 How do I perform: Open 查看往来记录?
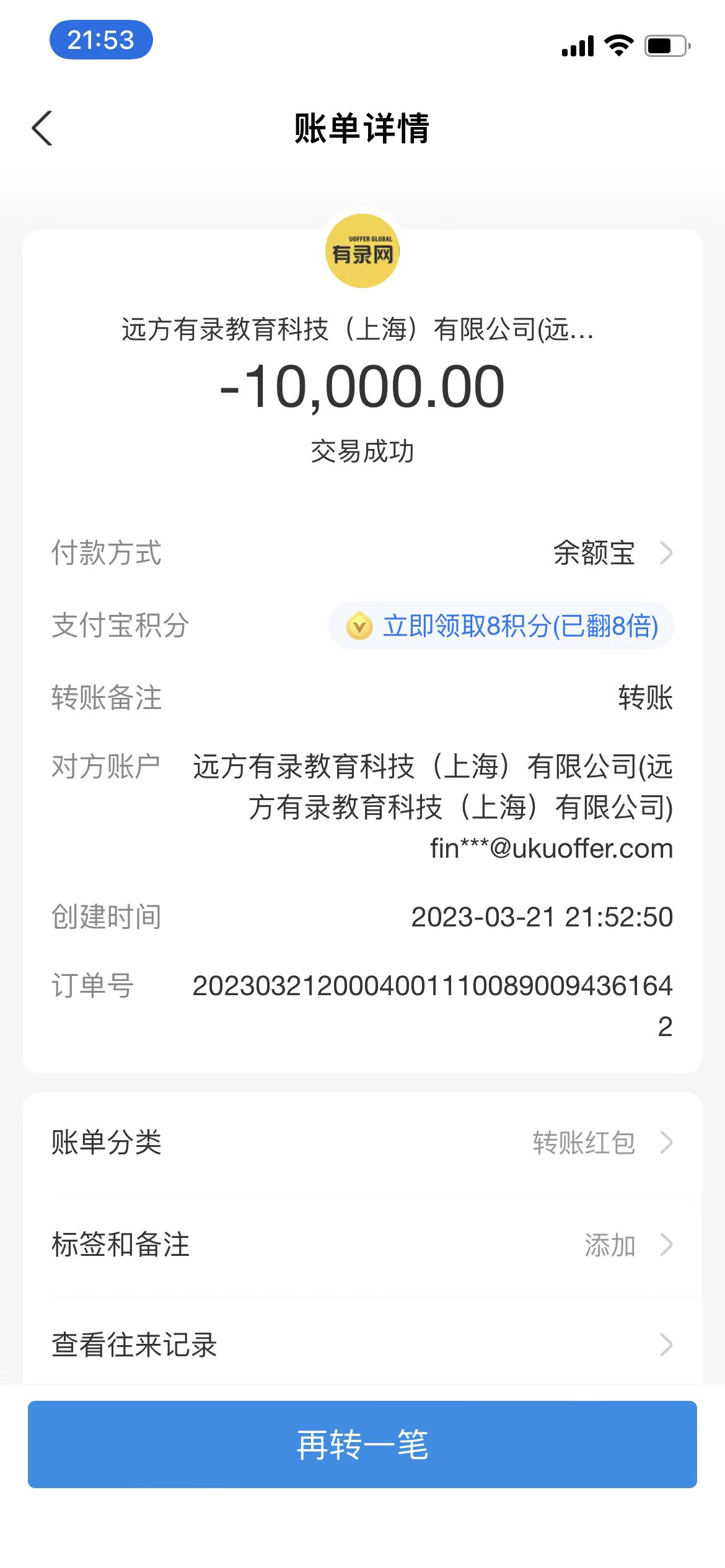362,1345
